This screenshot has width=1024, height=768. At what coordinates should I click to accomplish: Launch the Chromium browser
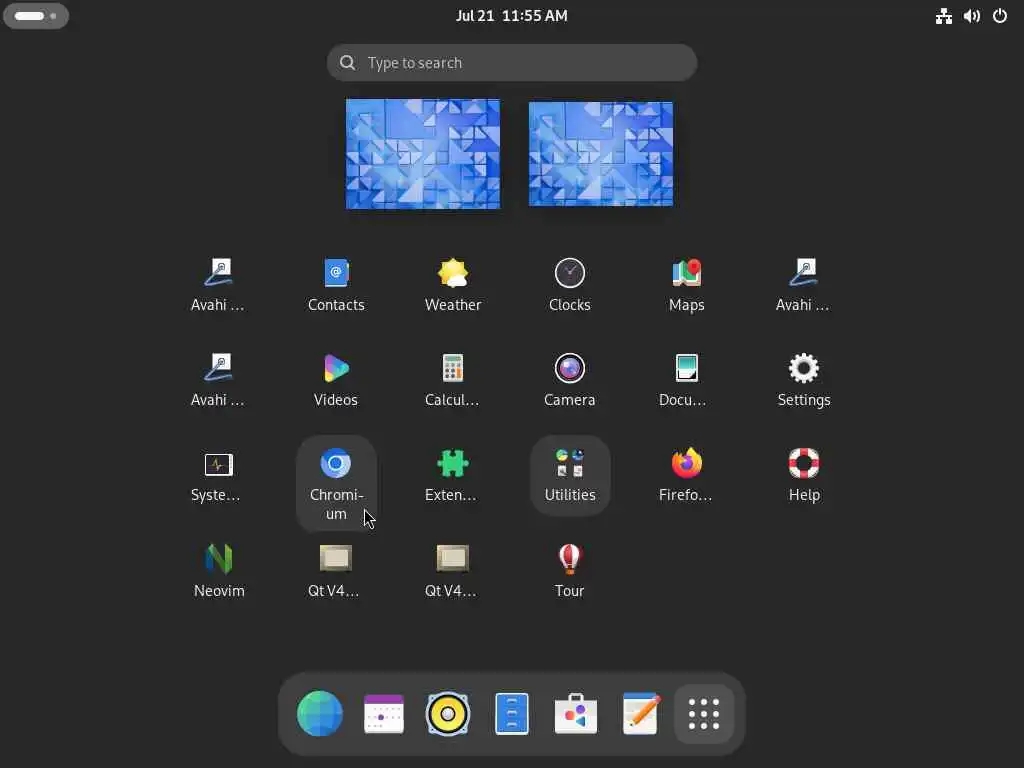tap(336, 482)
